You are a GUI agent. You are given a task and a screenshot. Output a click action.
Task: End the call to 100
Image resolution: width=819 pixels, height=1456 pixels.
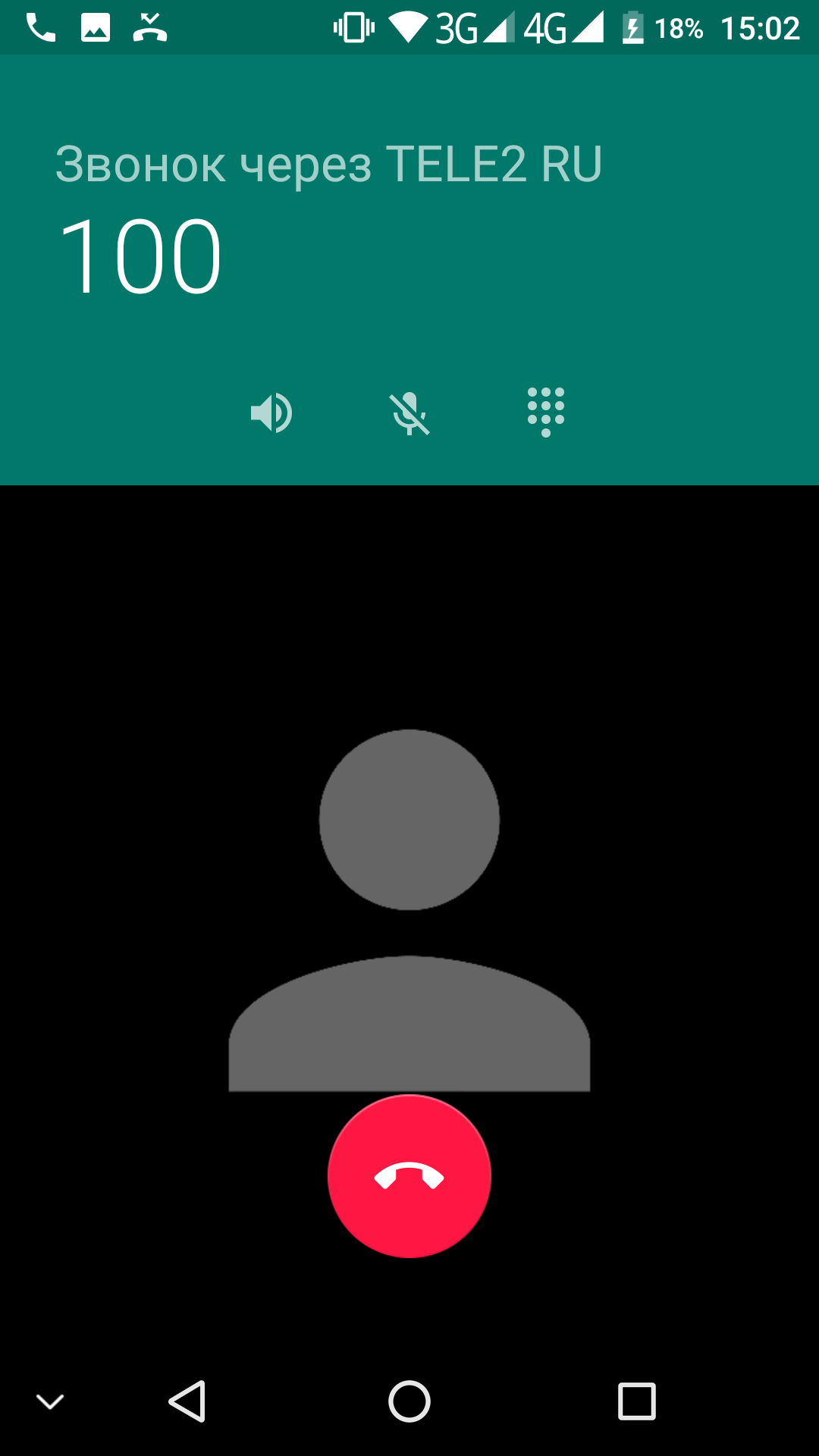[409, 1176]
